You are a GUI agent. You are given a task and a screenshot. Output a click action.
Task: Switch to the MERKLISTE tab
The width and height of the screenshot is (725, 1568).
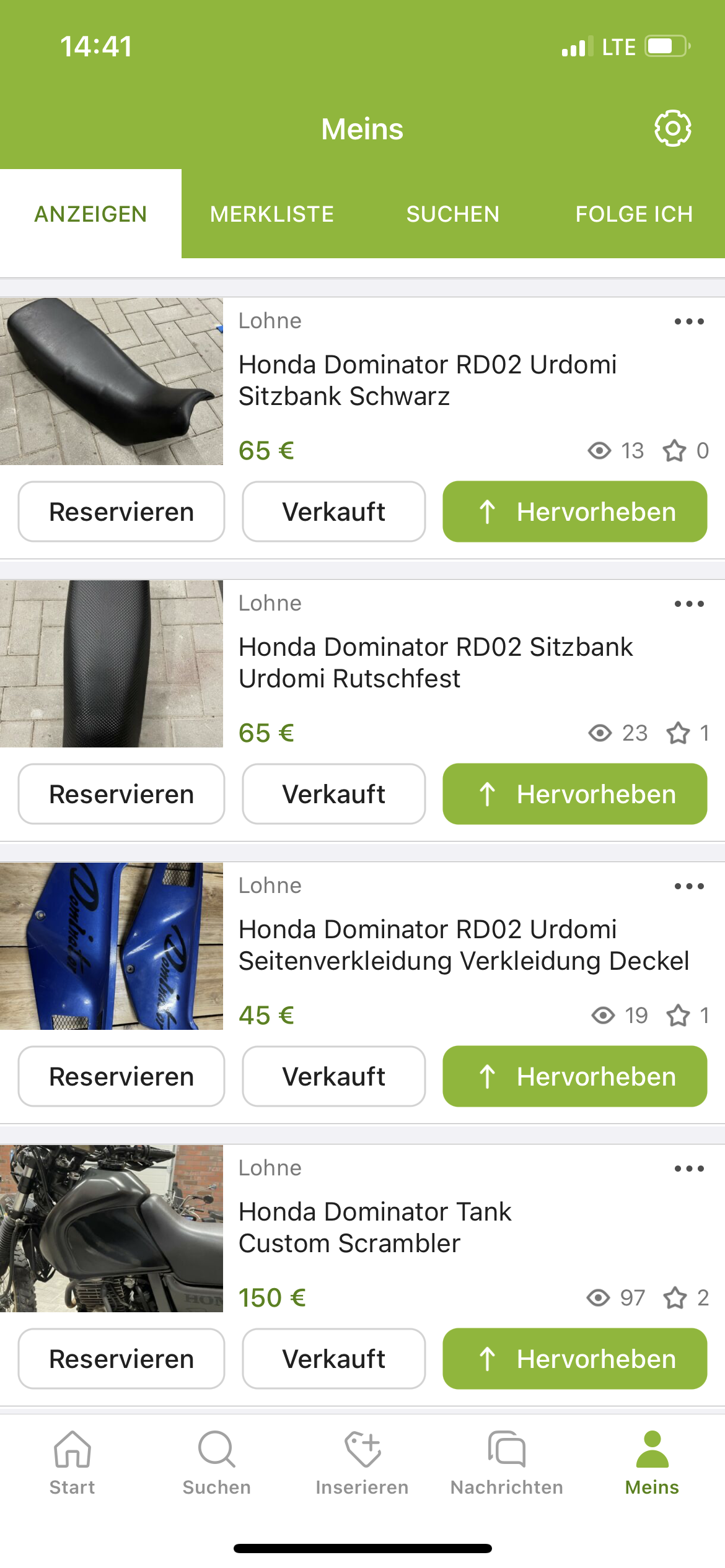[271, 214]
